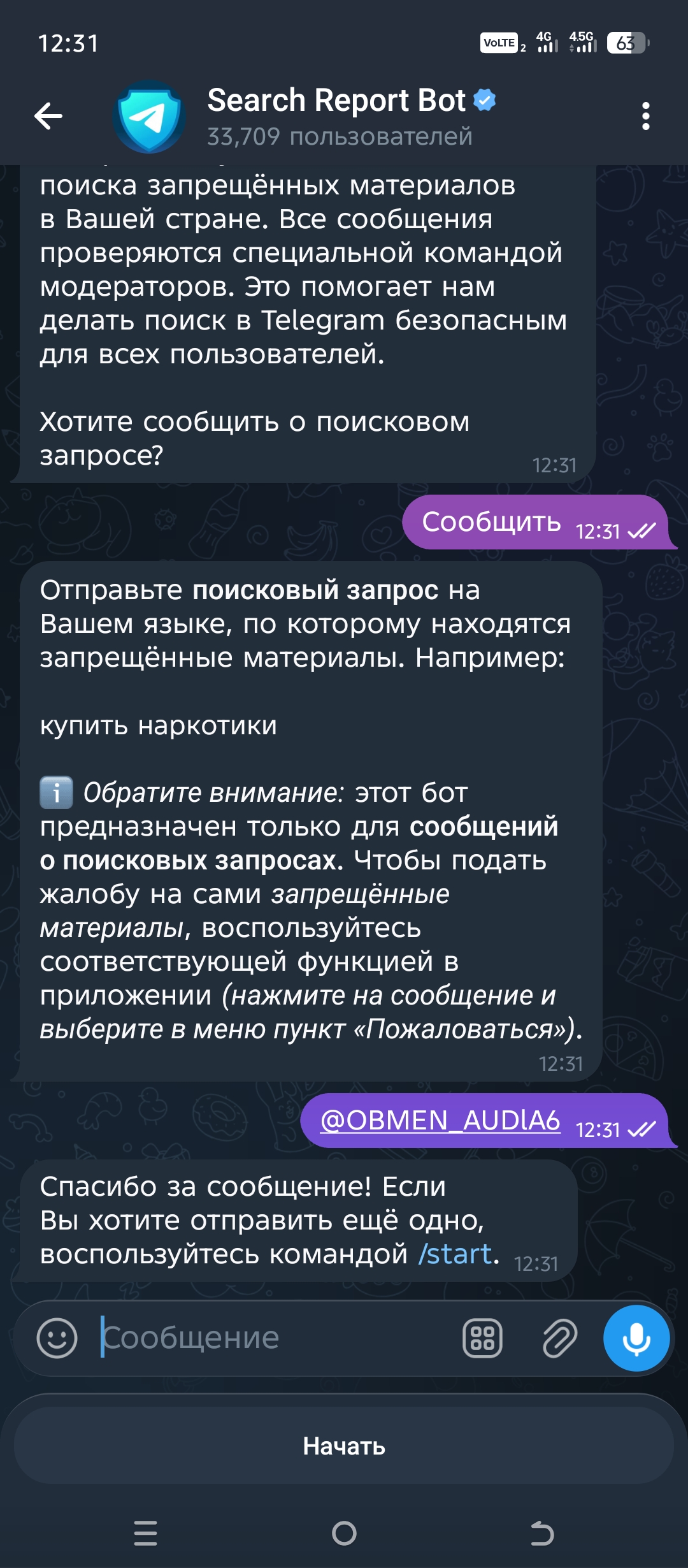Open recent apps from navigation bar

[145, 1533]
